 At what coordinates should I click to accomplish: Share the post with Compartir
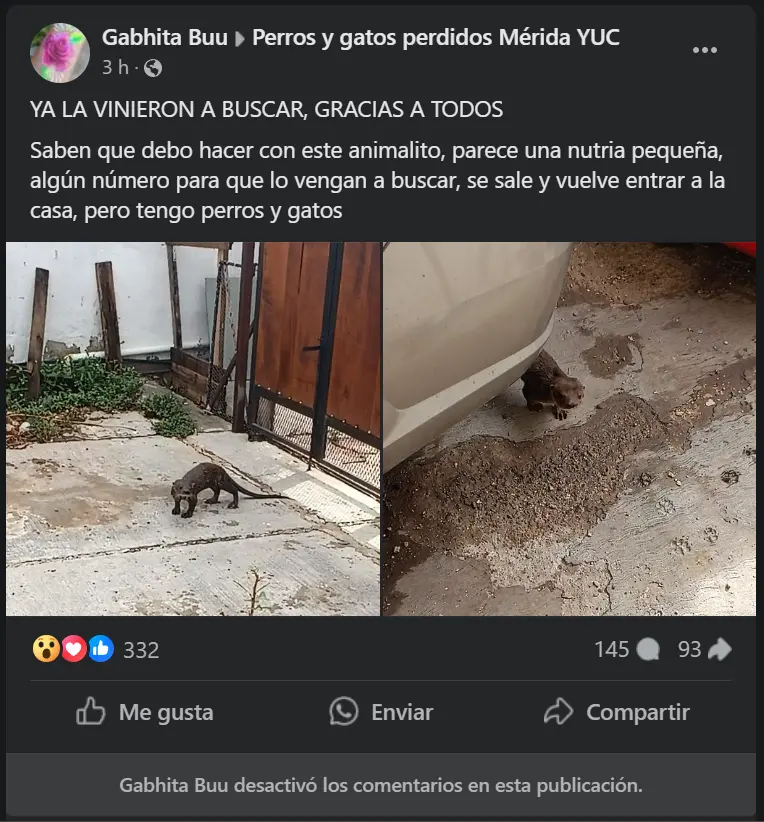pos(617,712)
